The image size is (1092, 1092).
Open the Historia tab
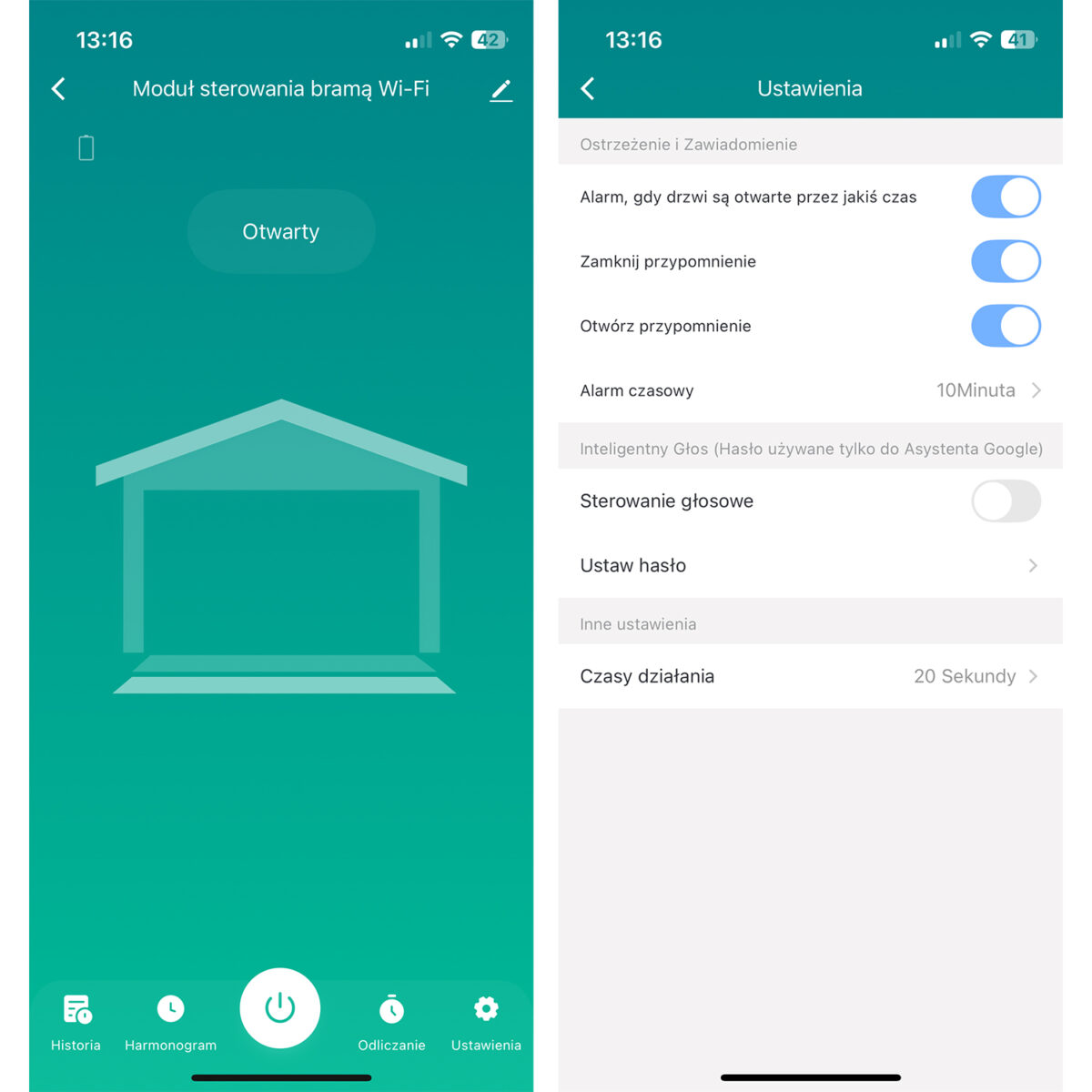[76, 1021]
